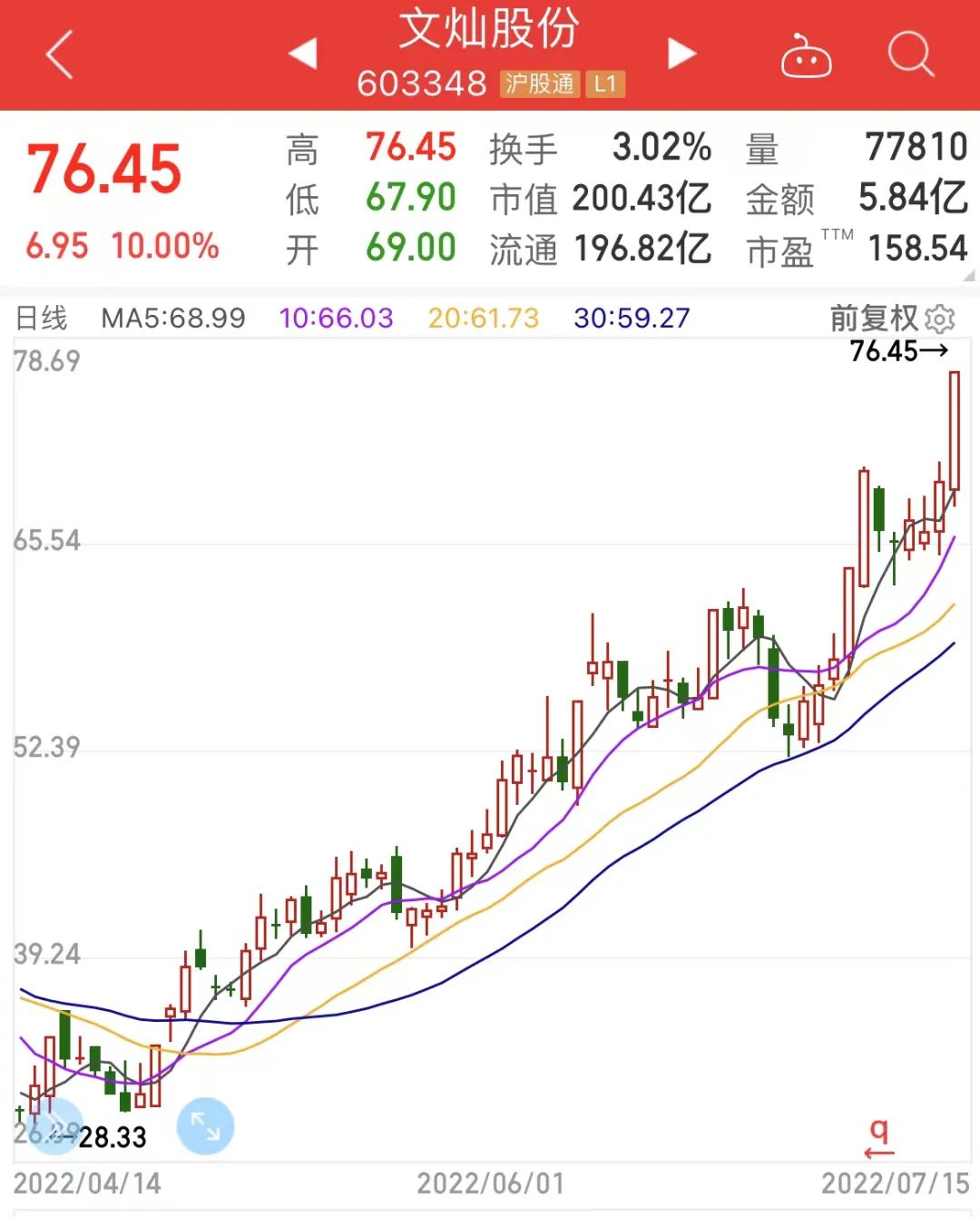Go back using the header arrow
Image resolution: width=980 pixels, height=1217 pixels.
click(x=60, y=54)
